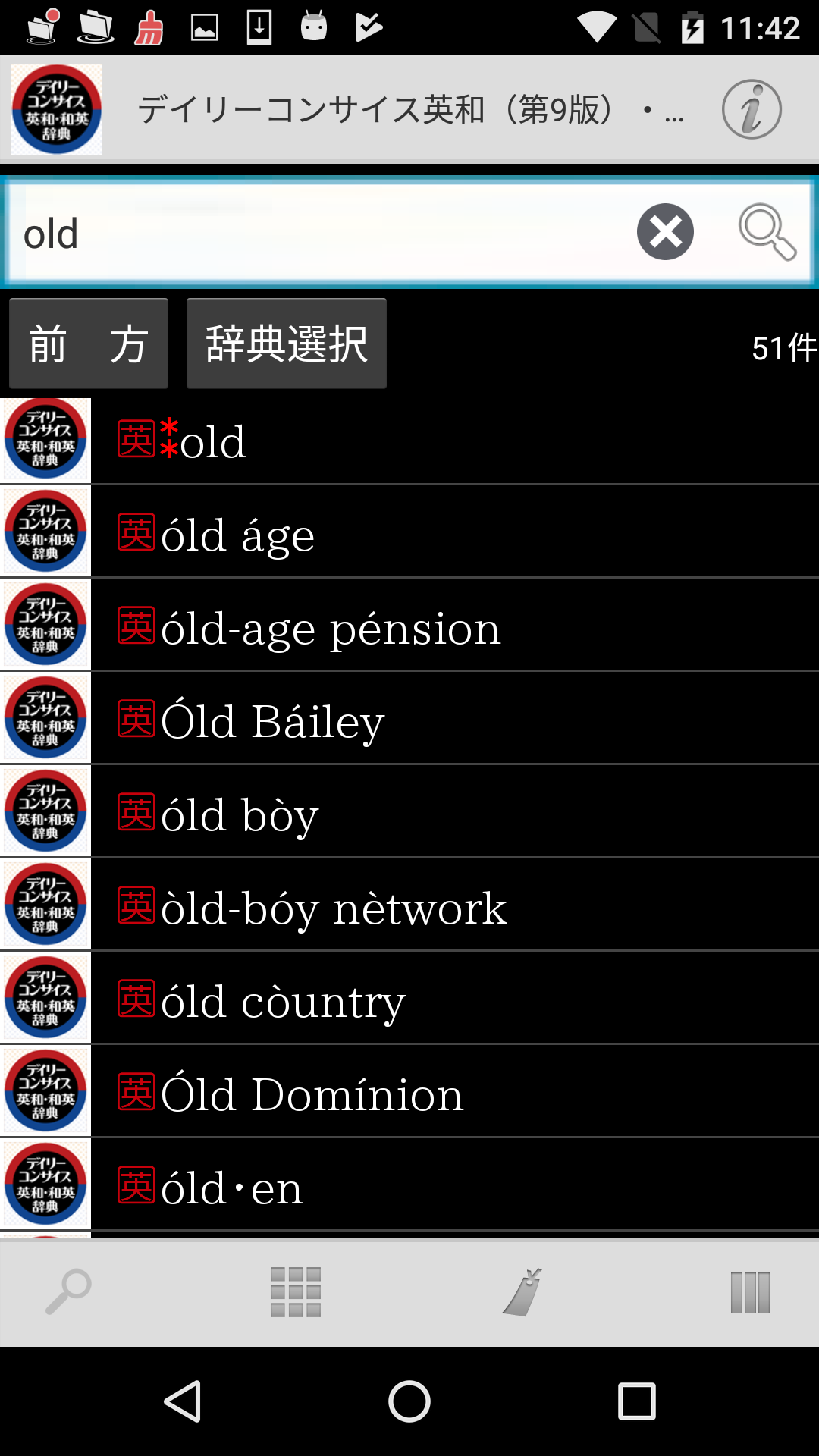Open the entry 'Old Dominion'

[x=455, y=1094]
